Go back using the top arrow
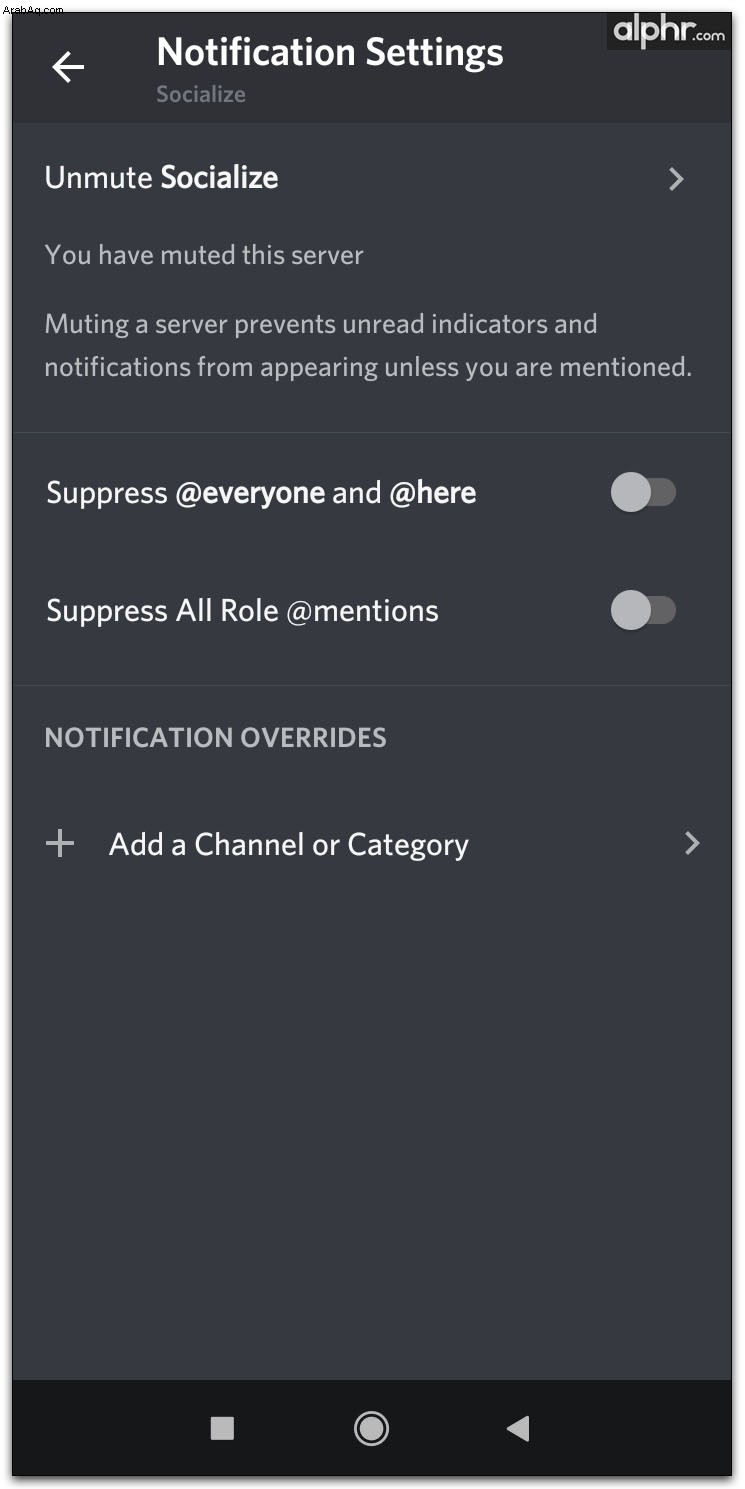Viewport: 745px width, 1489px height. point(68,68)
